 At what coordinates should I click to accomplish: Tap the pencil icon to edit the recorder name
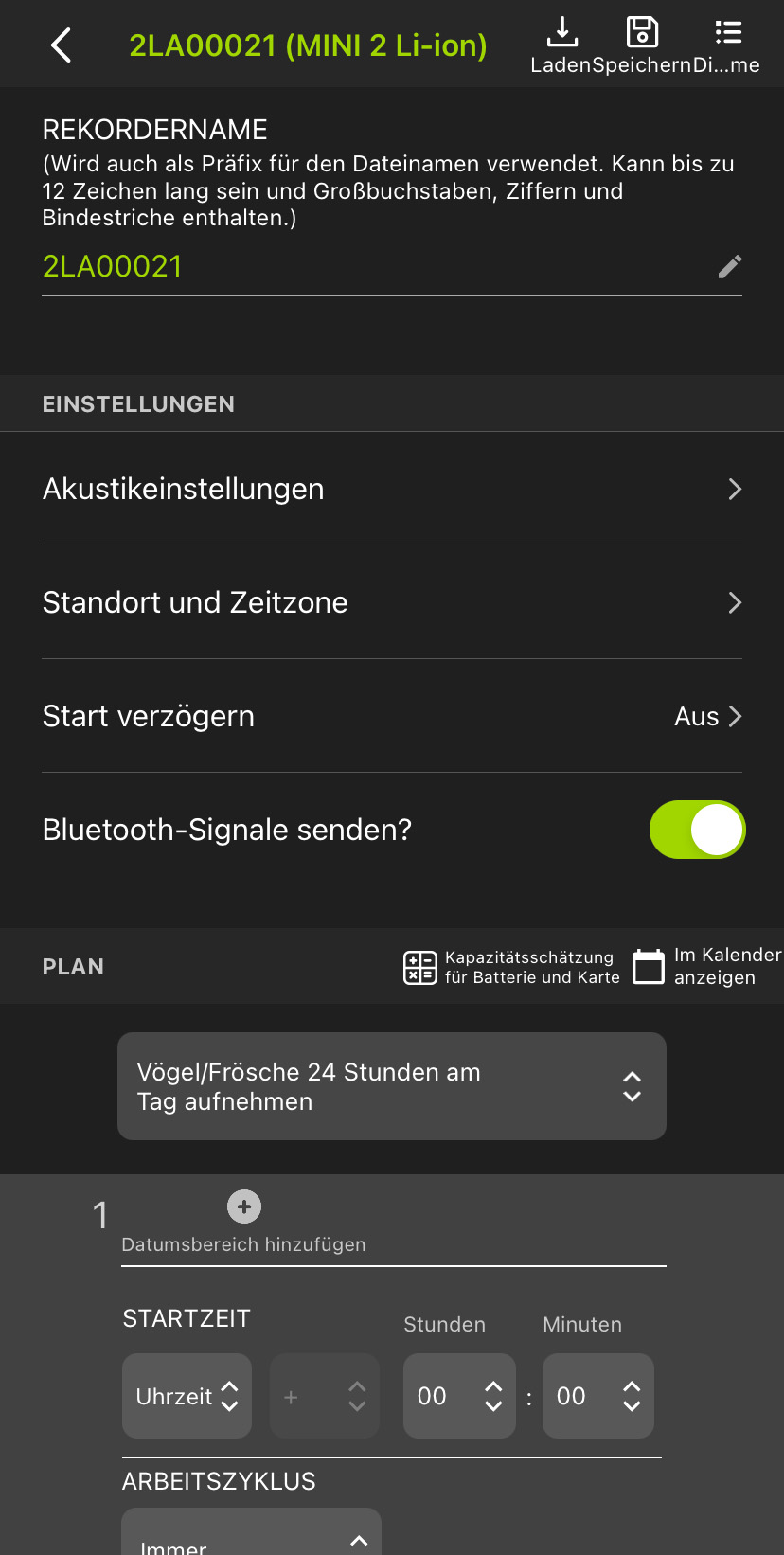click(x=729, y=266)
